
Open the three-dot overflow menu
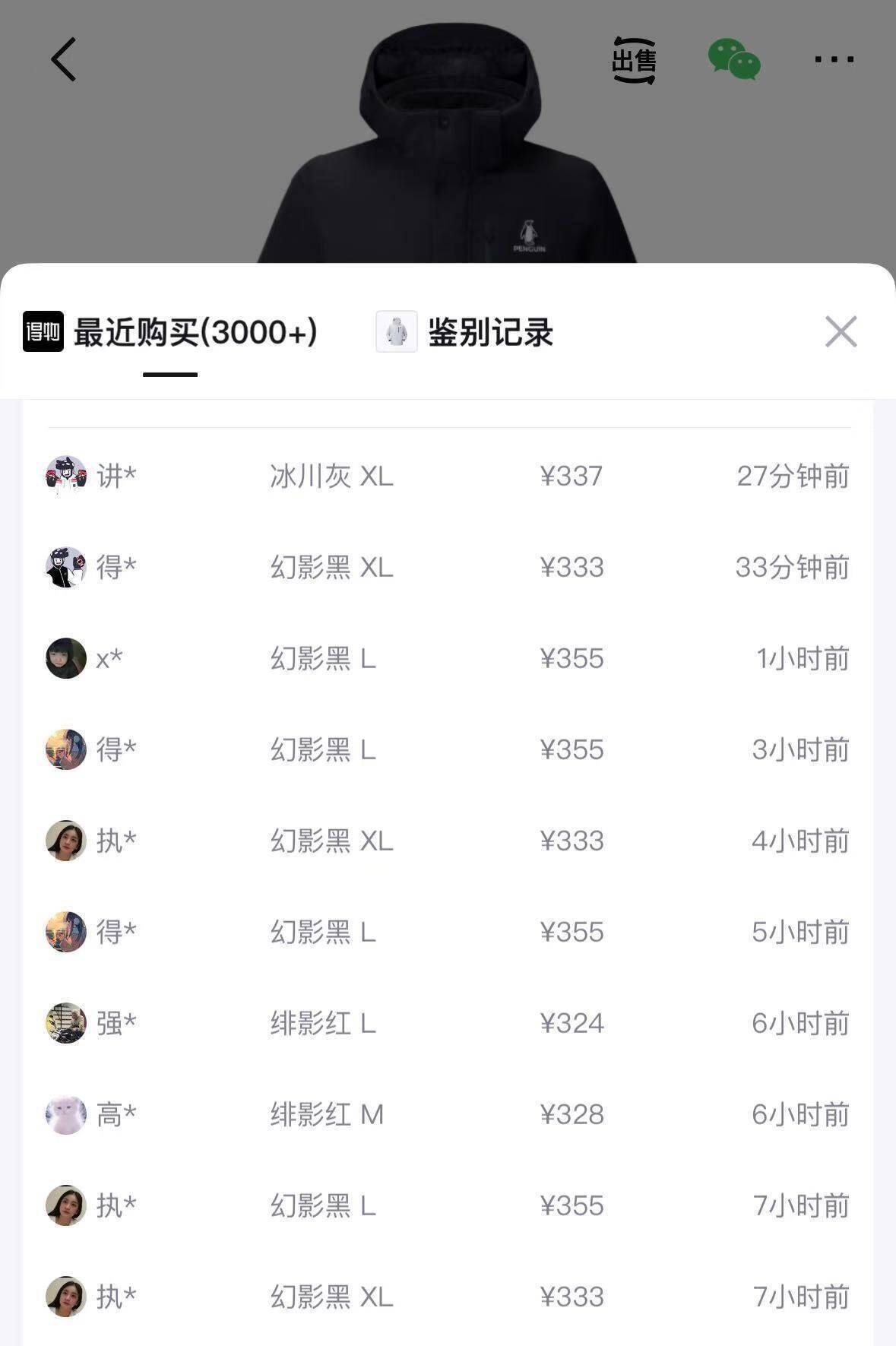pyautogui.click(x=834, y=59)
